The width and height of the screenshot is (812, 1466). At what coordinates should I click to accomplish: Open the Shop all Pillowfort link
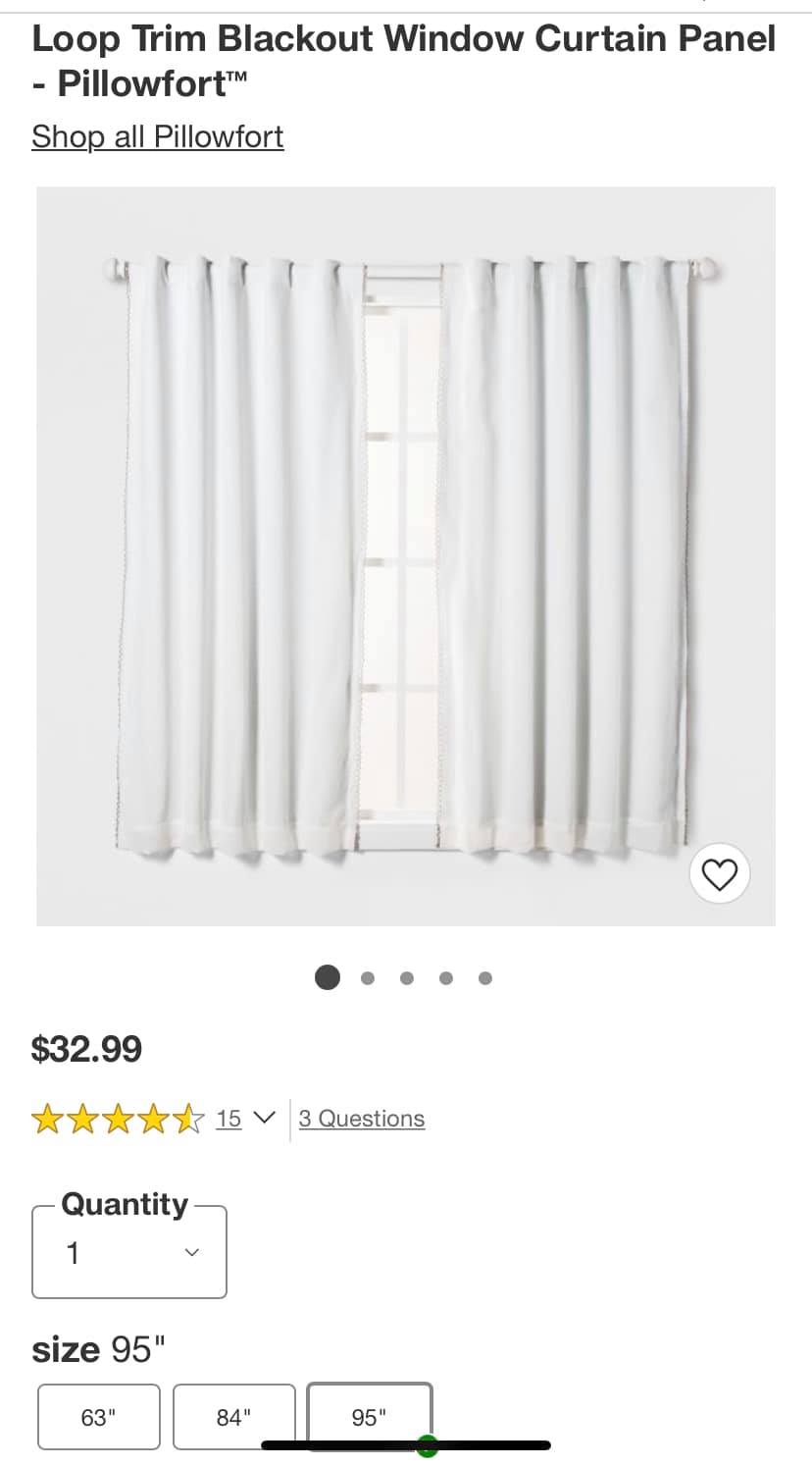click(157, 136)
